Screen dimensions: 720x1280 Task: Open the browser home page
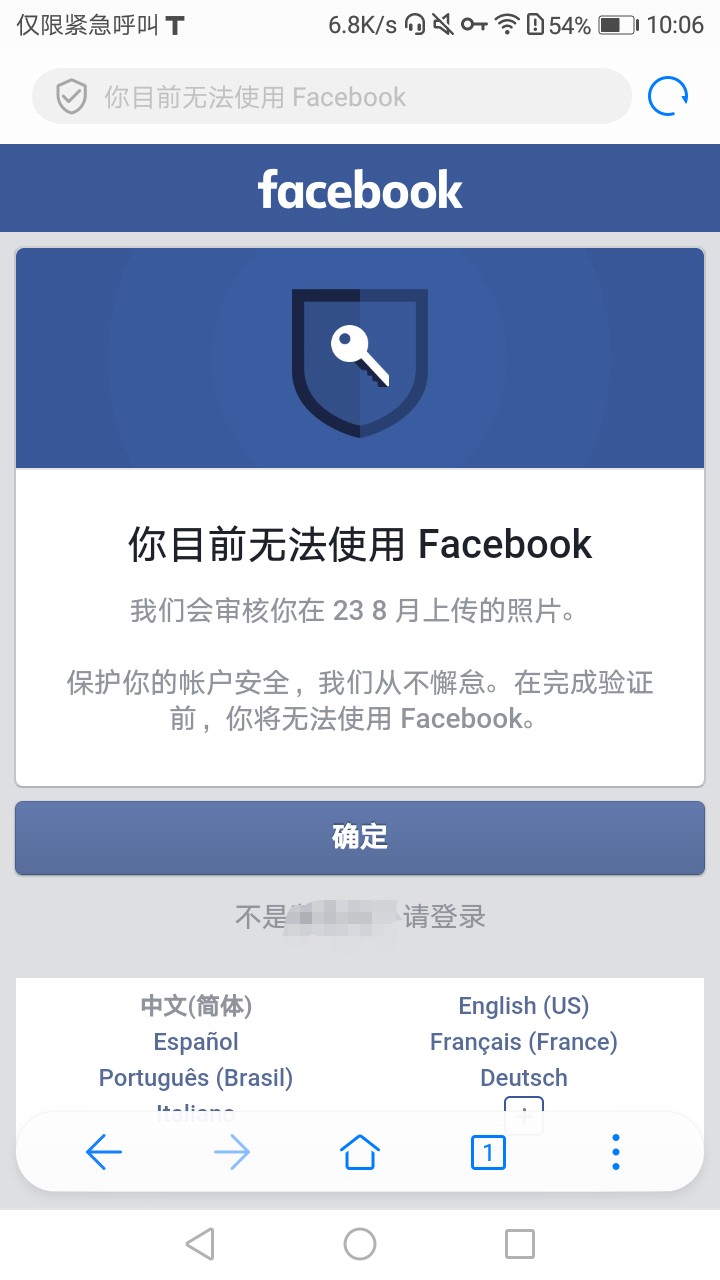(x=360, y=1153)
